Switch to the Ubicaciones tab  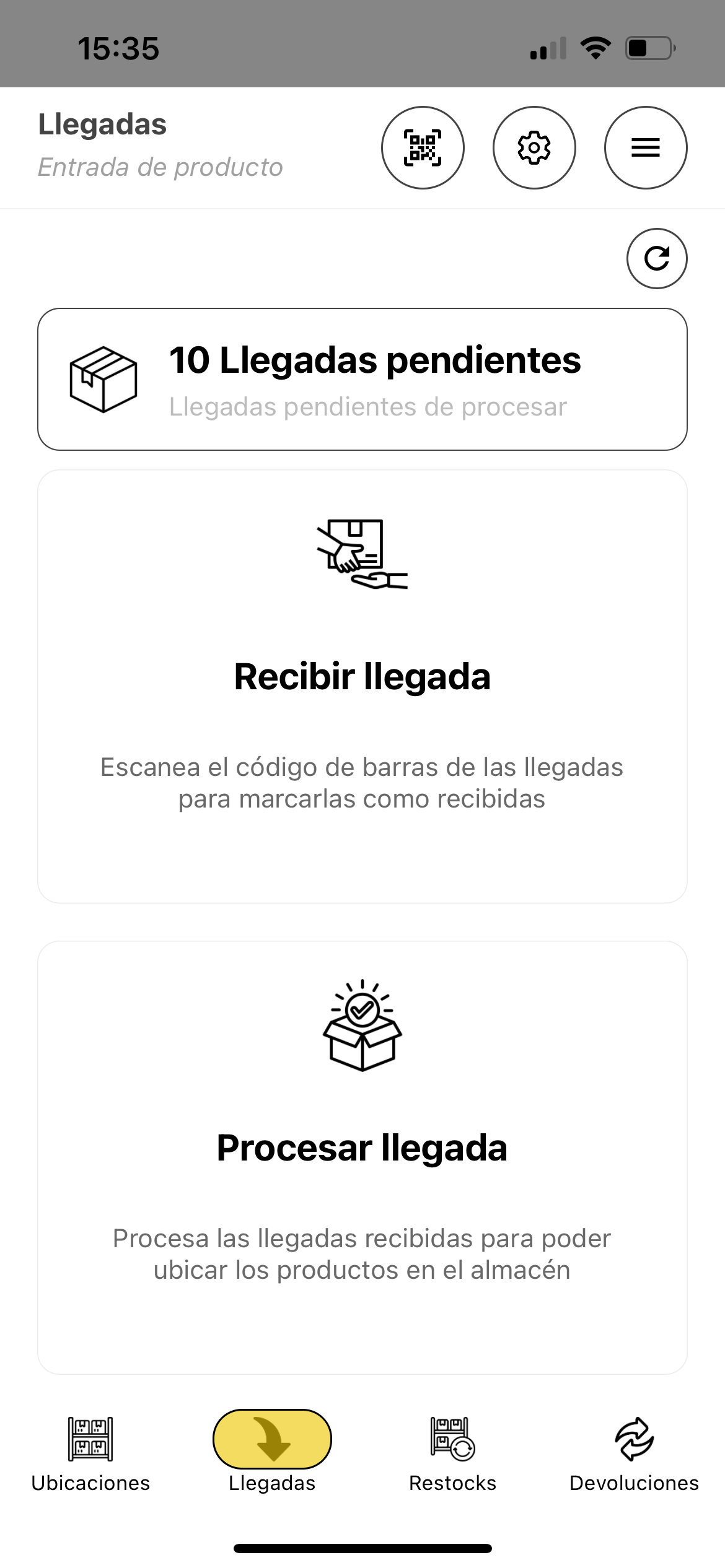[90, 1453]
